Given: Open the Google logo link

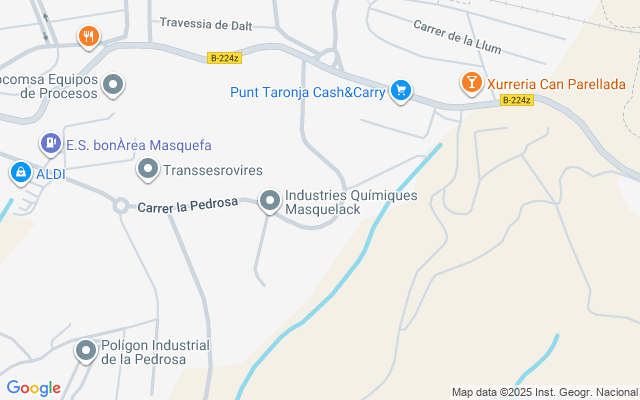Looking at the screenshot, I should coord(33,388).
